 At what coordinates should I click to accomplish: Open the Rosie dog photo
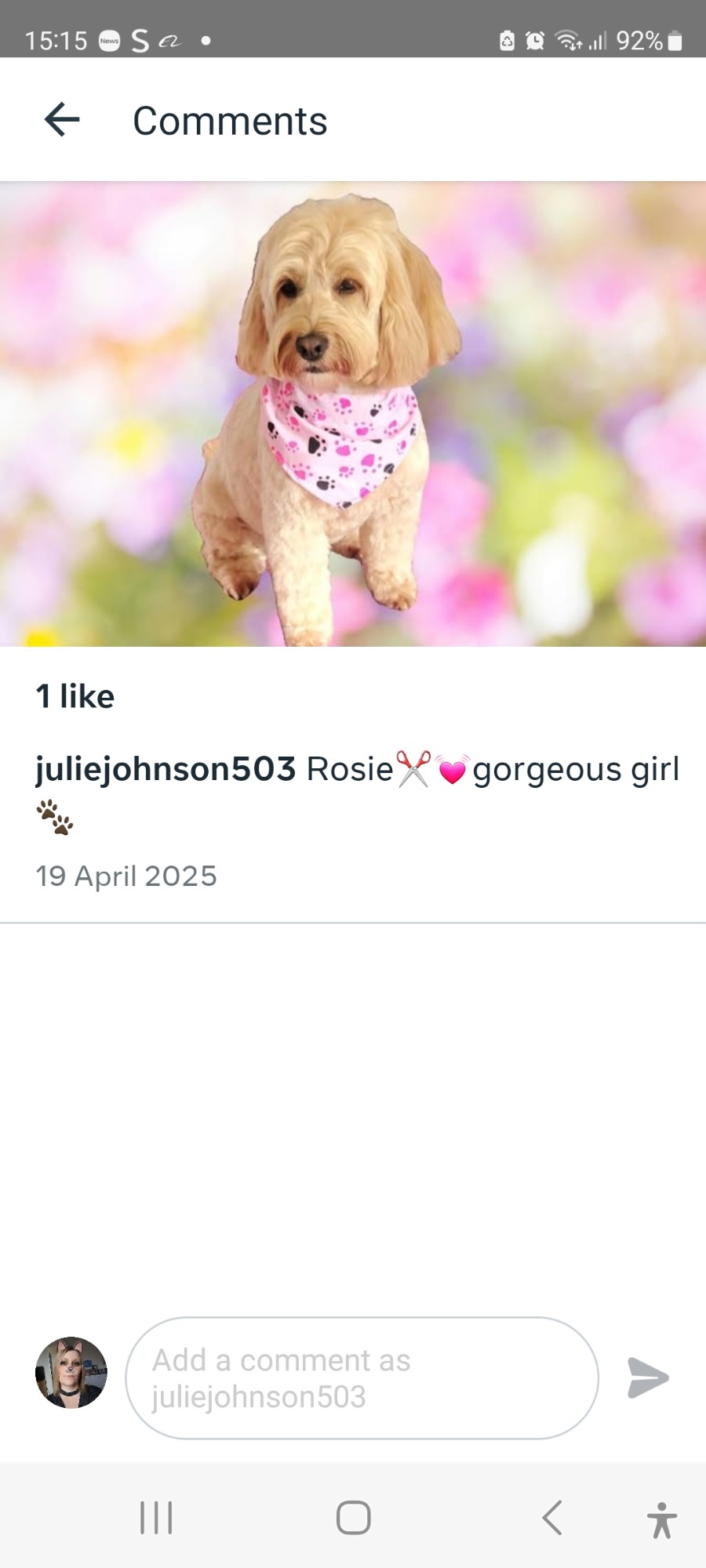pos(353,414)
